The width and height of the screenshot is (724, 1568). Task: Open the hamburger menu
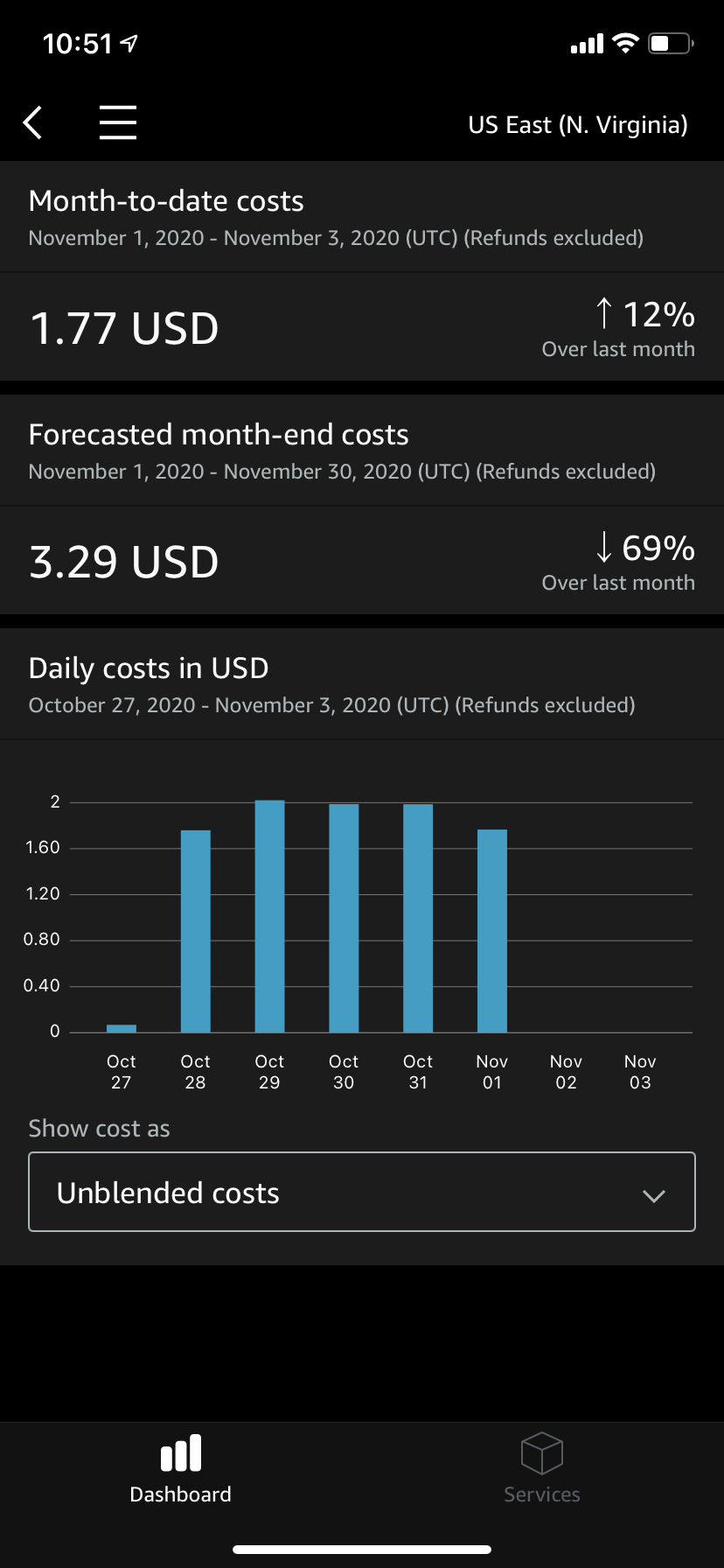tap(118, 122)
